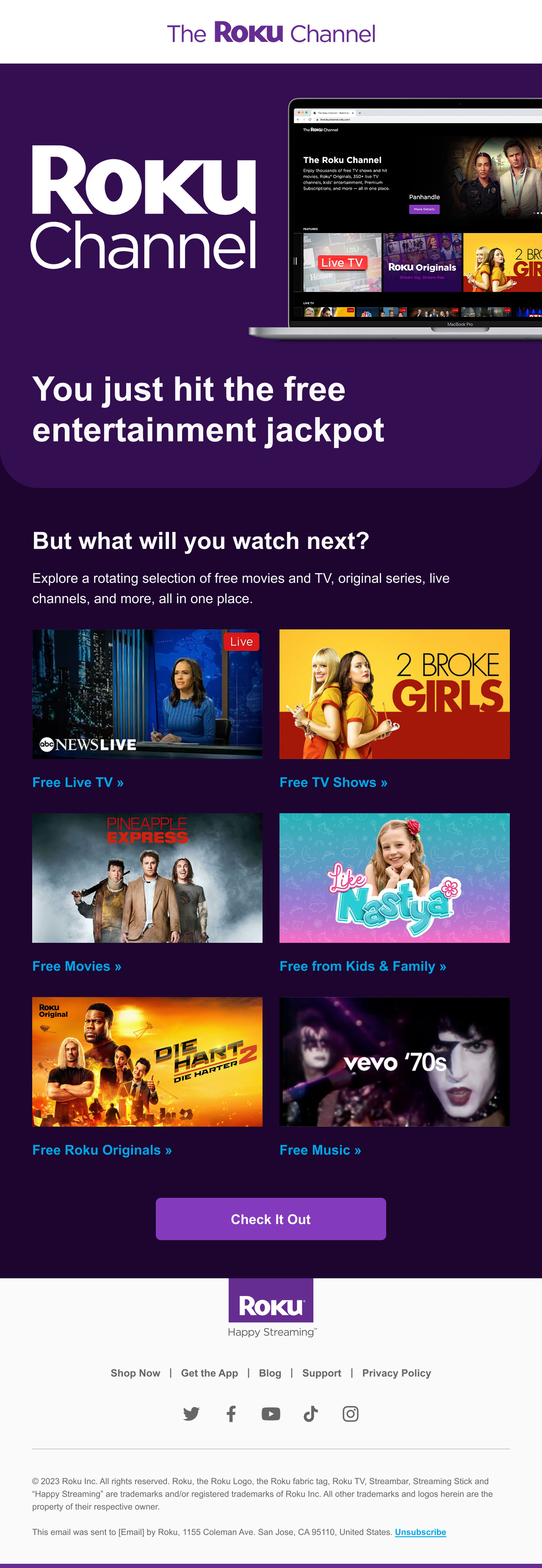
Task: Open the Free Movies link
Action: tap(77, 966)
